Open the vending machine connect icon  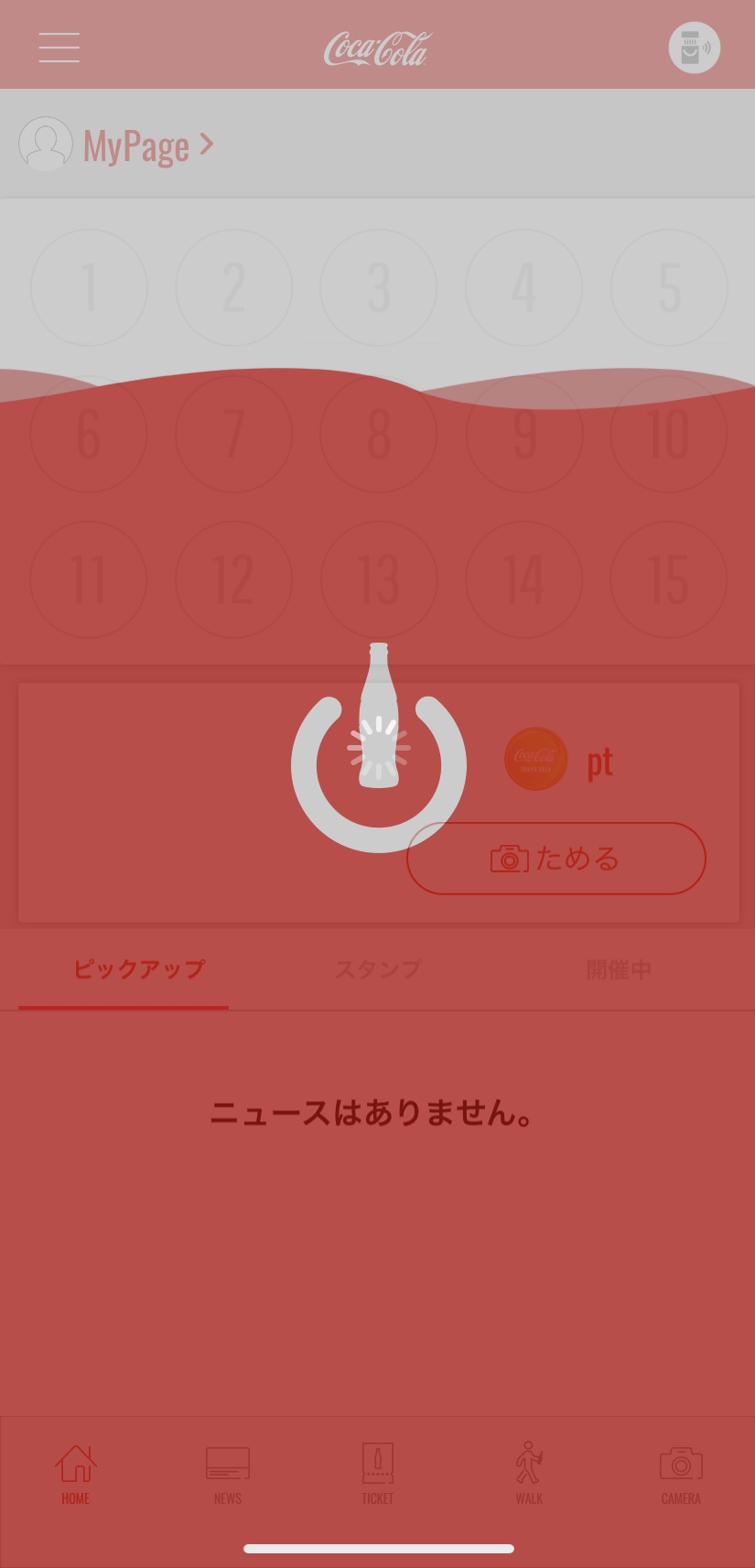point(694,48)
